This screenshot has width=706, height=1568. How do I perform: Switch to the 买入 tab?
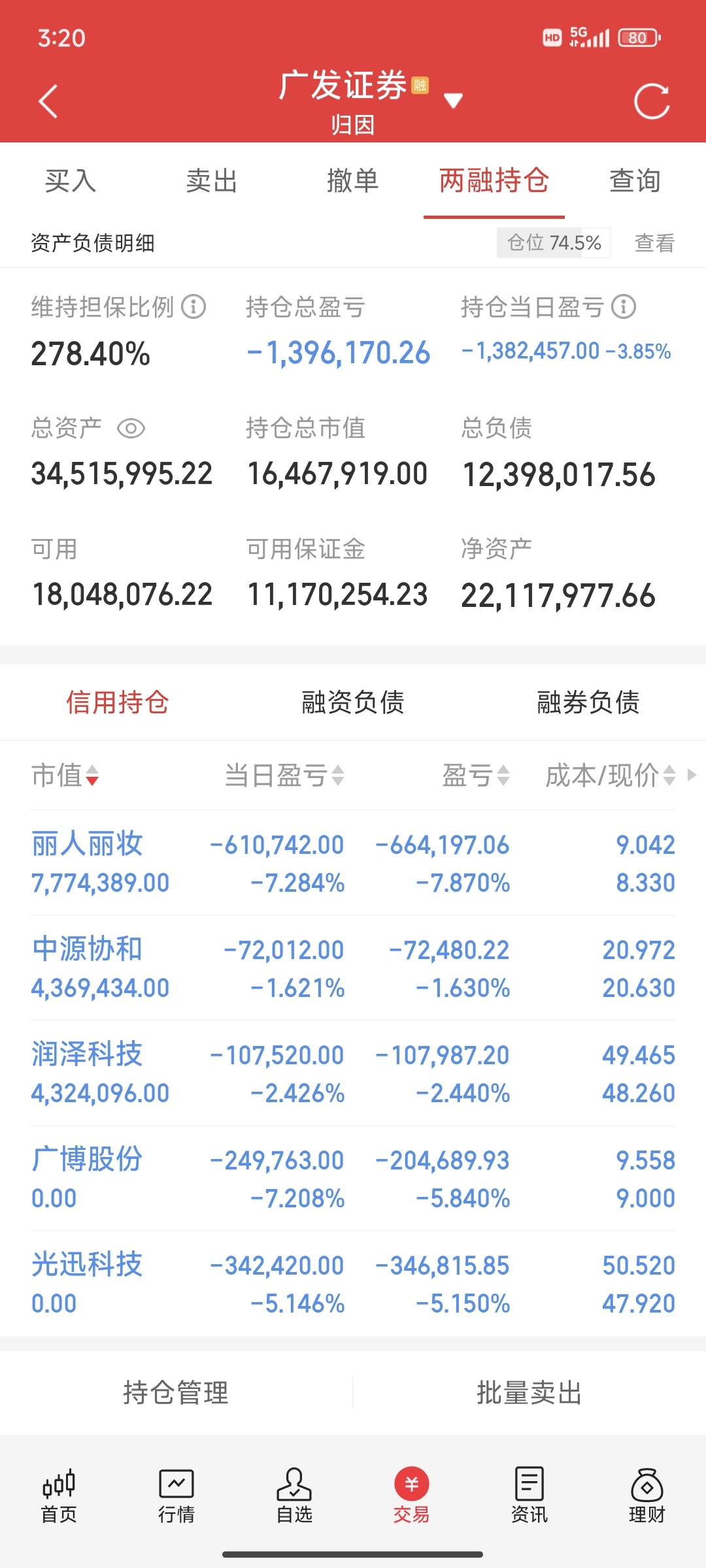(71, 181)
